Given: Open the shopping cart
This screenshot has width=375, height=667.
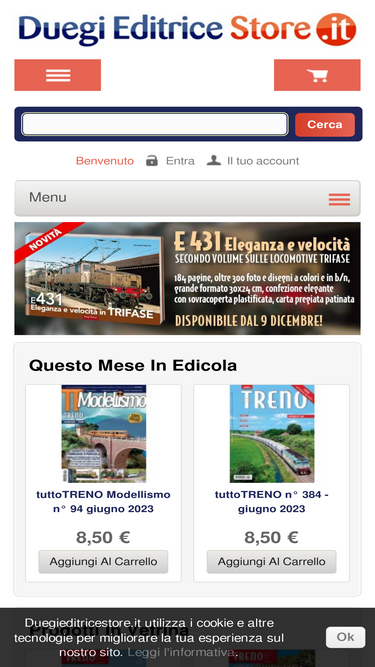Looking at the screenshot, I should click(x=317, y=75).
